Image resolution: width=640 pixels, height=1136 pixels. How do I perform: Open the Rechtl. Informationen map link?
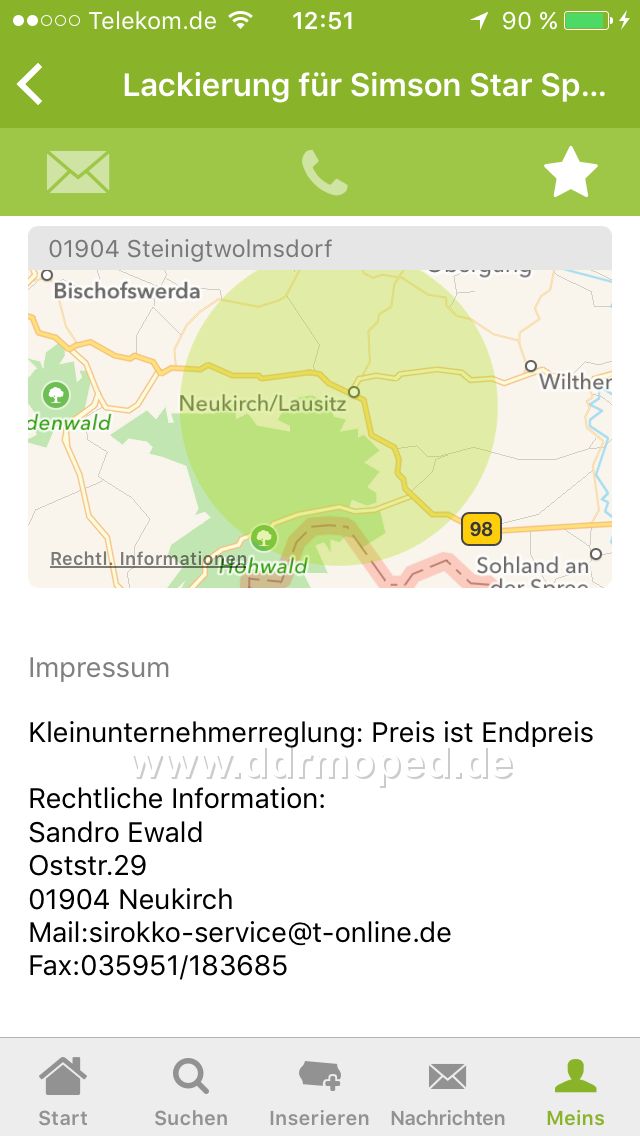click(149, 559)
